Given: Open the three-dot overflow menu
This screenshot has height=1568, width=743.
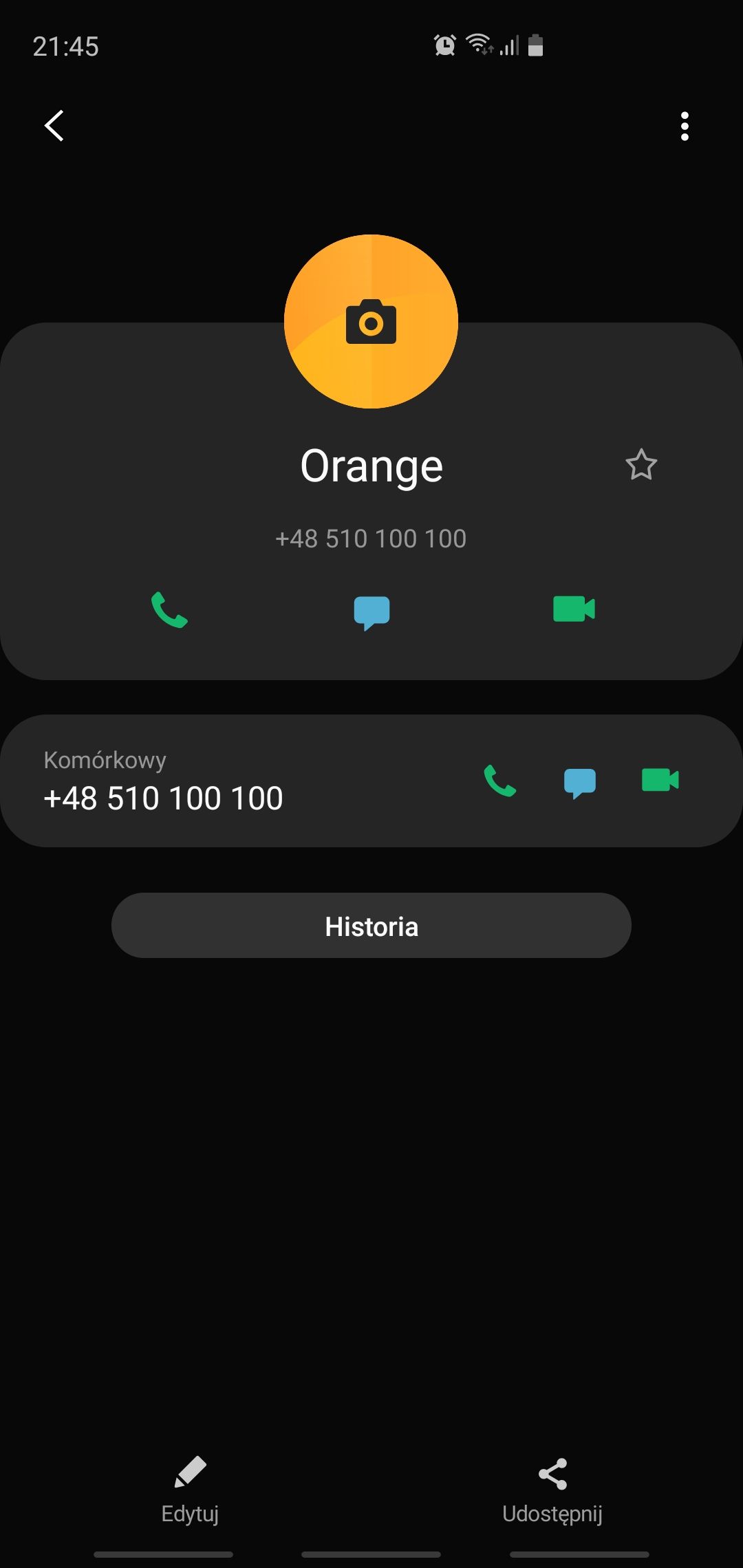Looking at the screenshot, I should [x=684, y=127].
